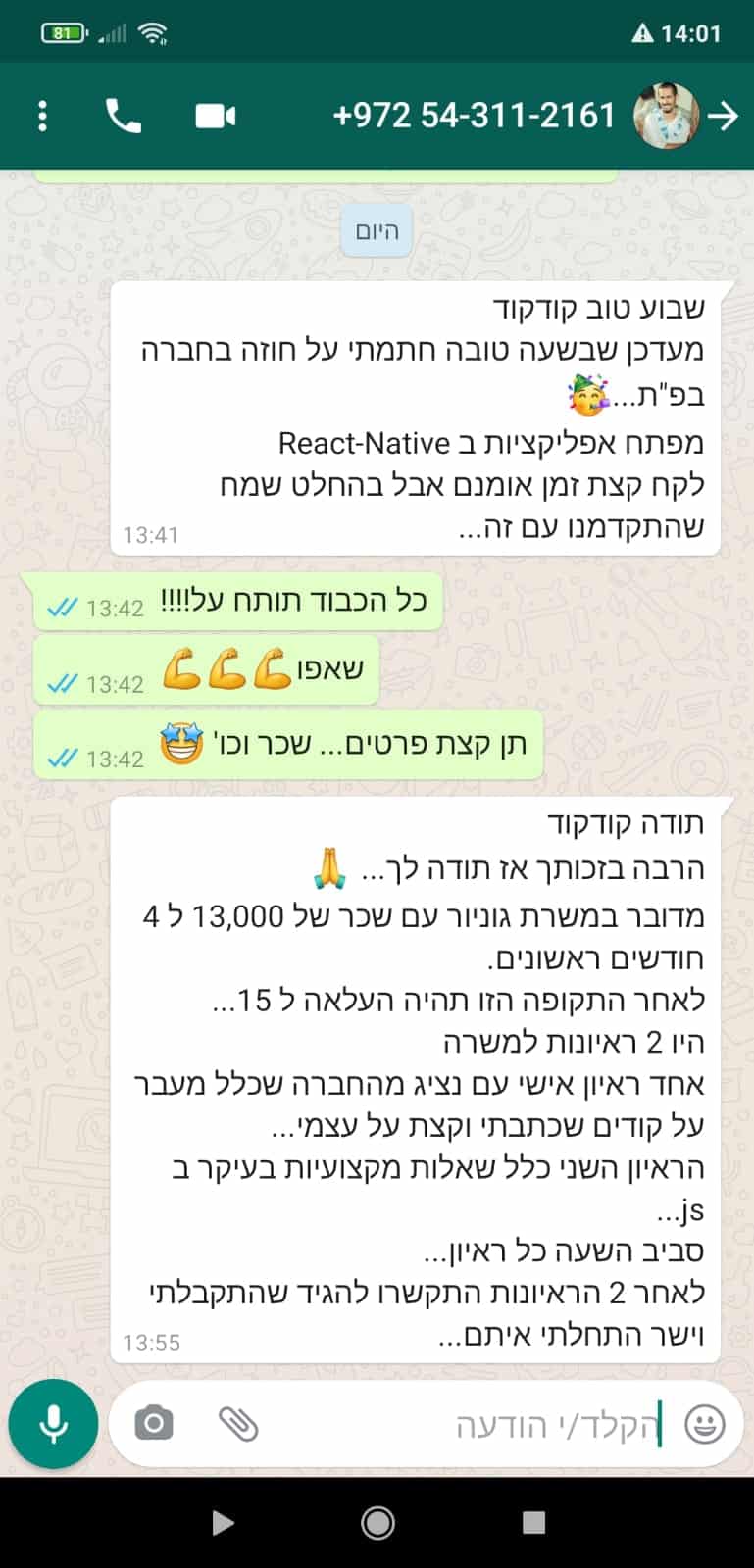Image resolution: width=754 pixels, height=1568 pixels.
Task: Open the three-dot overflow menu
Action: (x=41, y=116)
